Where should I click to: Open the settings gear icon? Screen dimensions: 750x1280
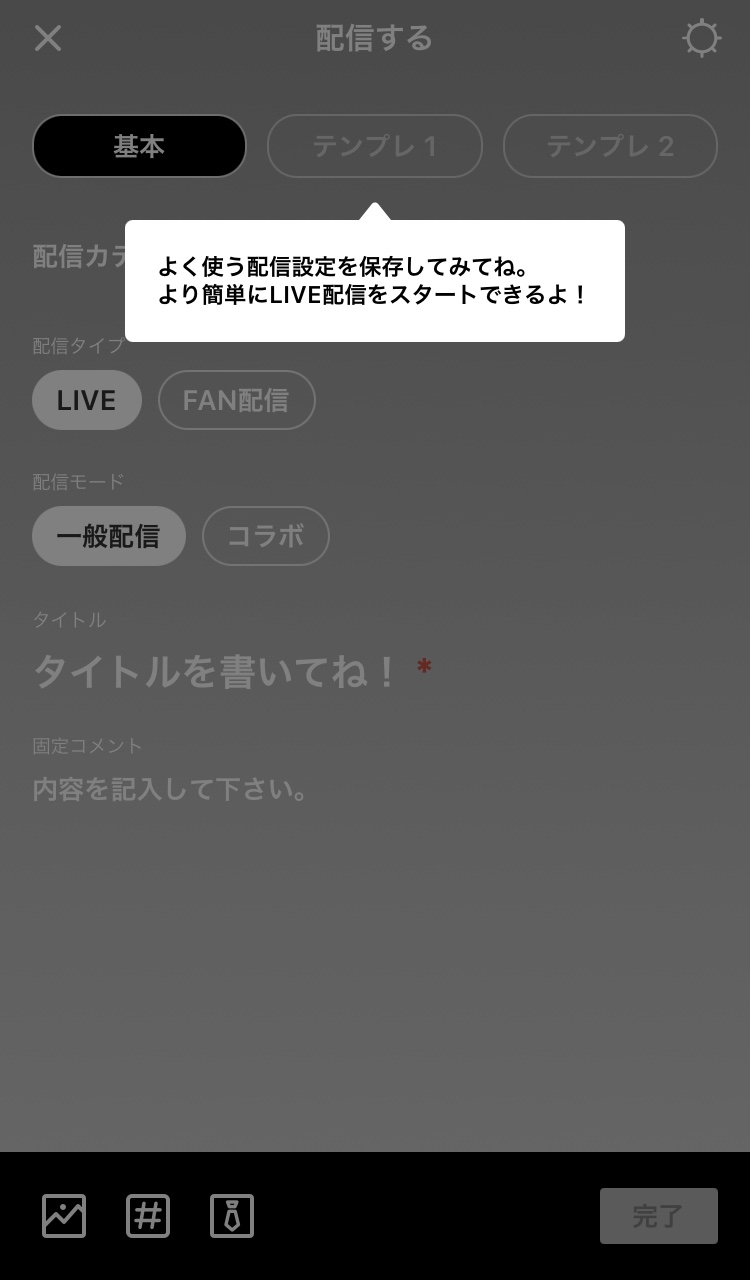click(701, 38)
